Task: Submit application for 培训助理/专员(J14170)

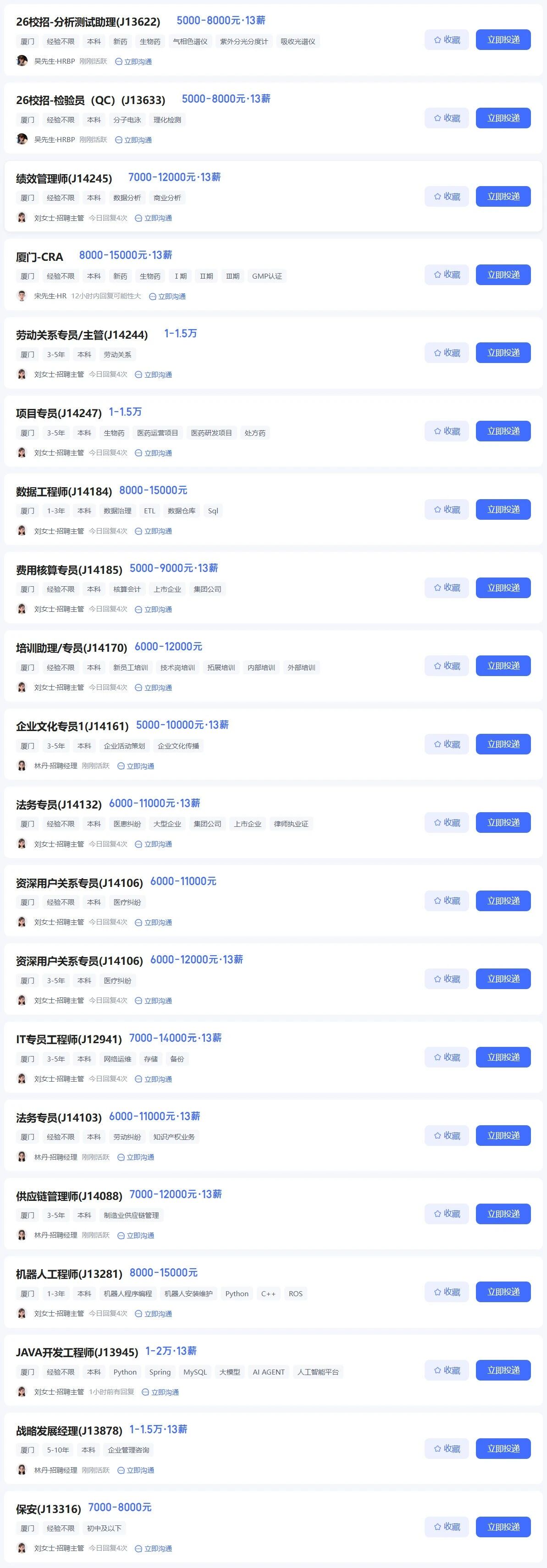Action: coord(503,666)
